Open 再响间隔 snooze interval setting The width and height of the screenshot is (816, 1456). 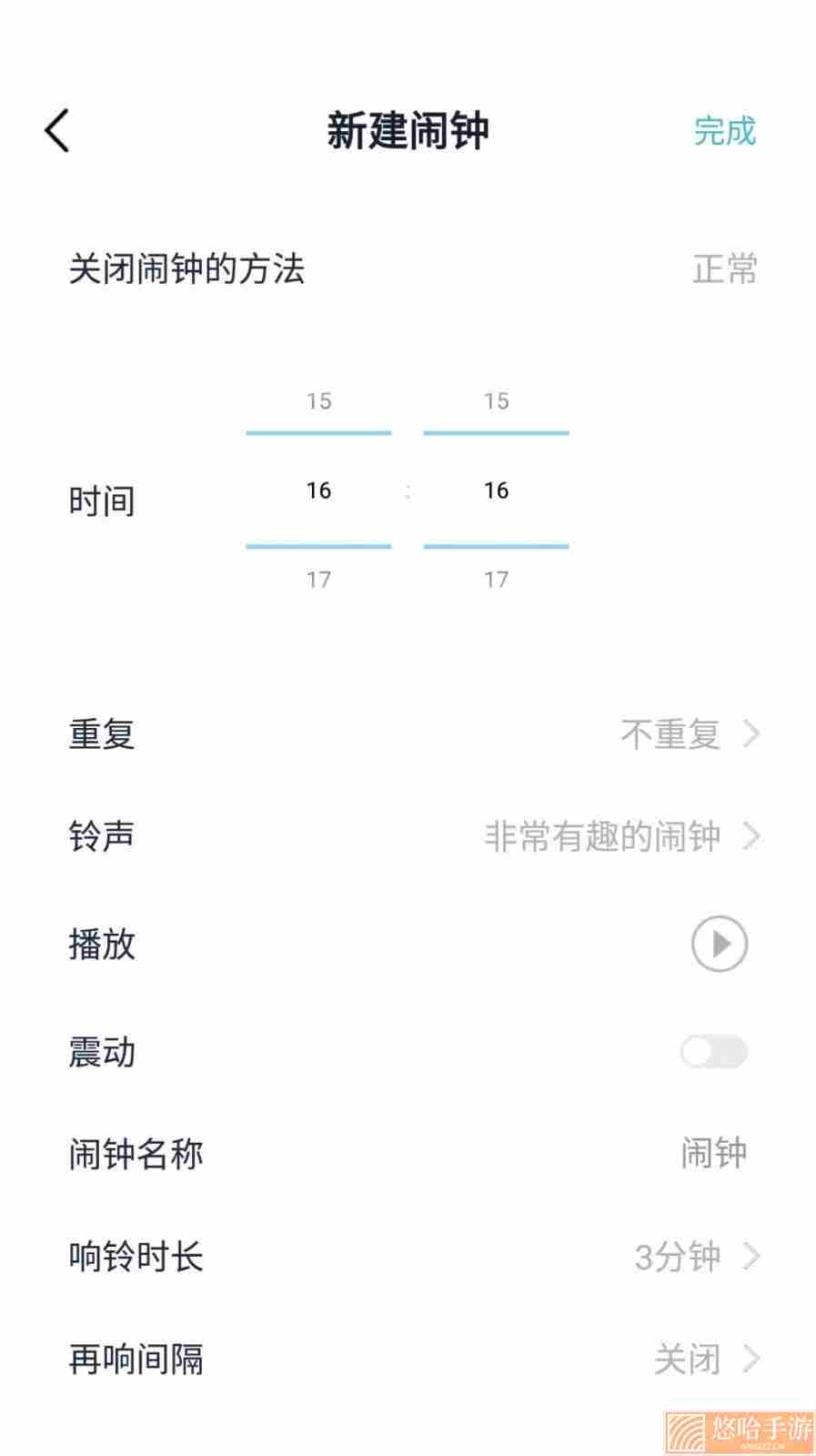tap(408, 1360)
